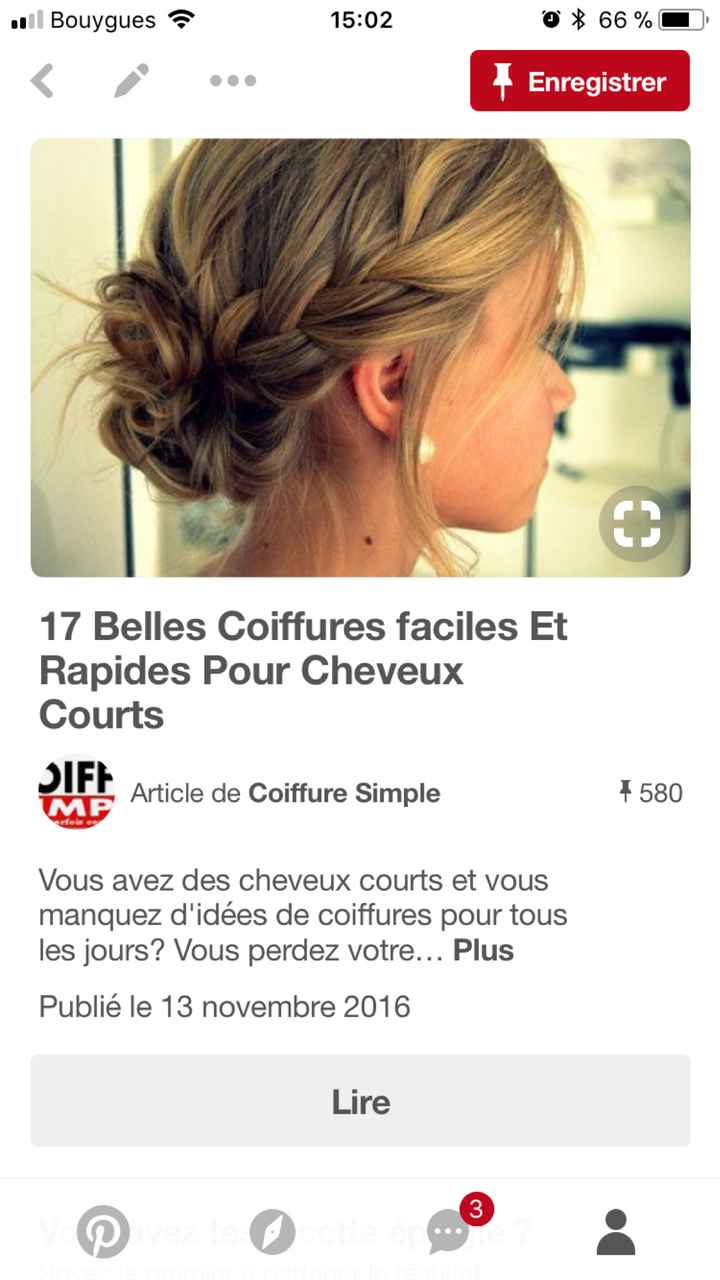Tap the Enregistrer save button
The width and height of the screenshot is (720, 1280).
(x=578, y=81)
